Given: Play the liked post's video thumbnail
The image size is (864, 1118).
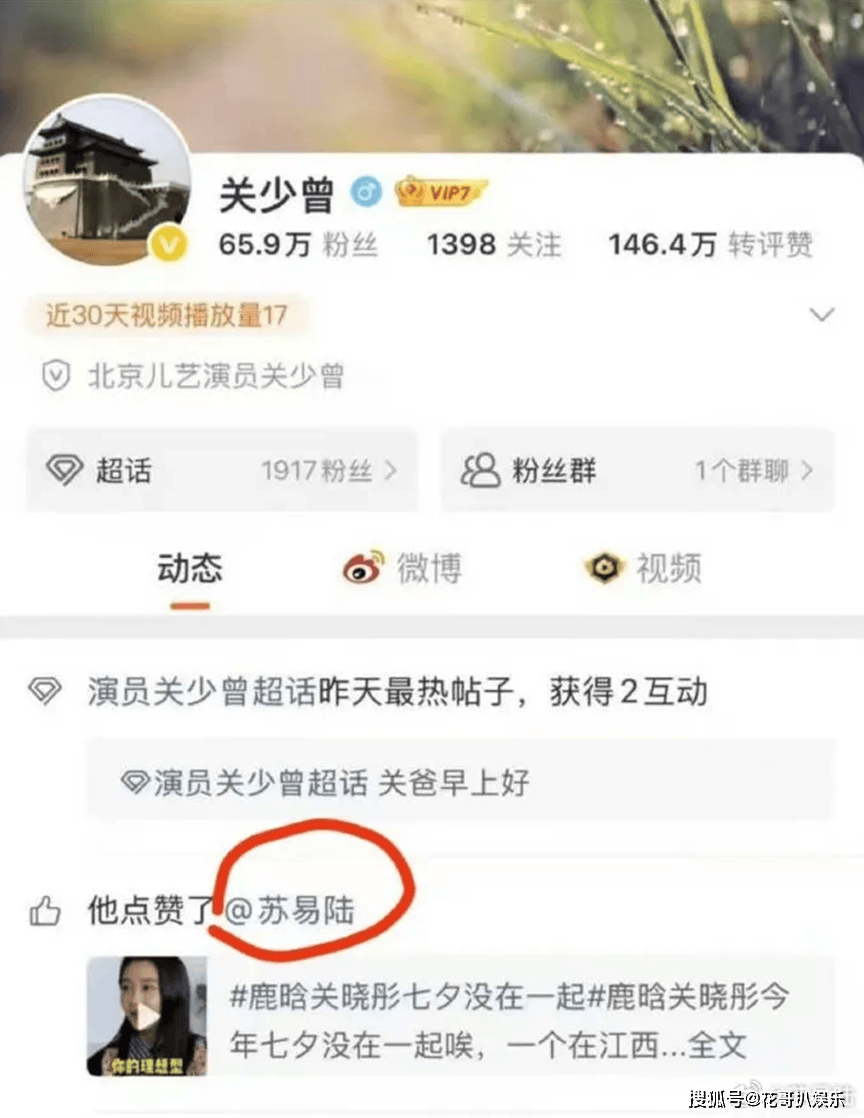Looking at the screenshot, I should 147,1016.
